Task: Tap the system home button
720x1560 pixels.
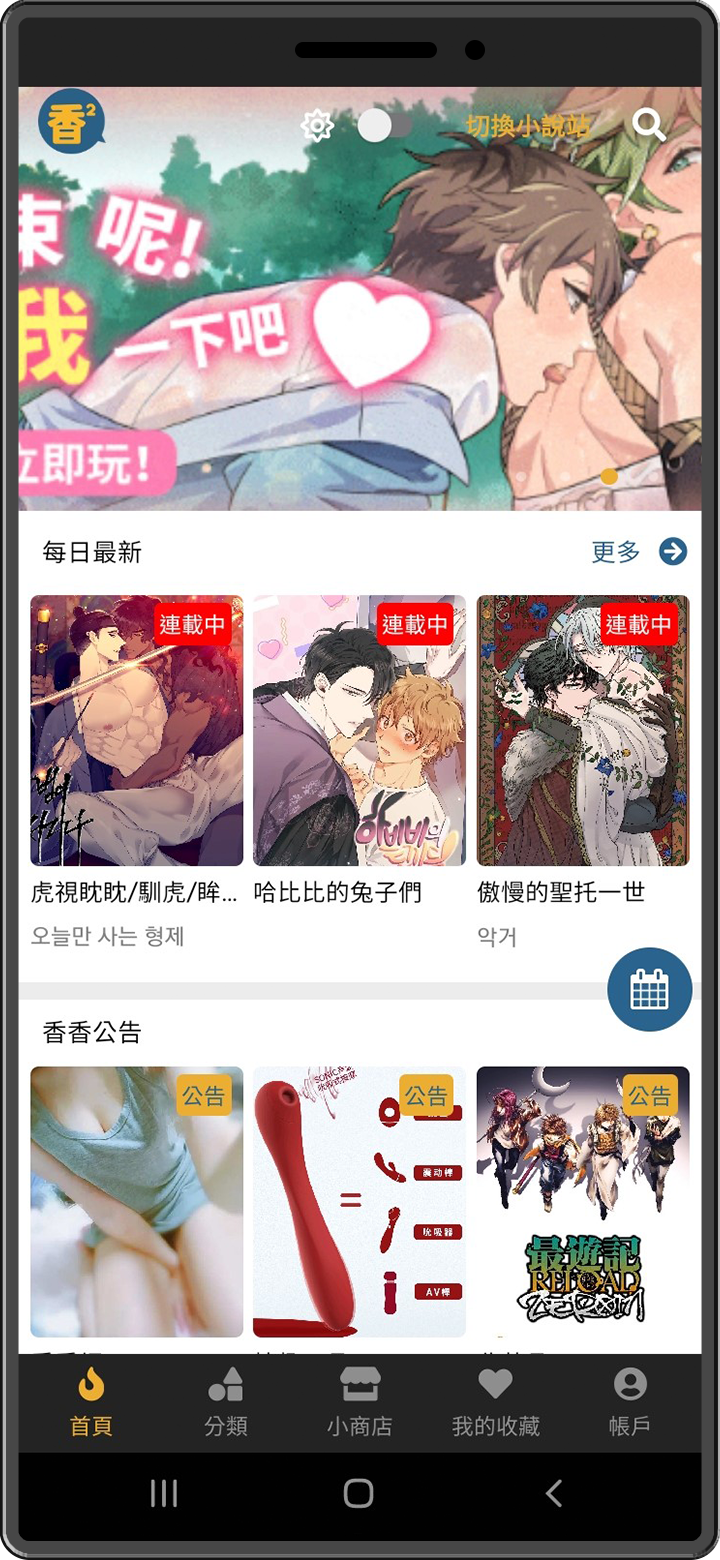Action: coord(358,1493)
